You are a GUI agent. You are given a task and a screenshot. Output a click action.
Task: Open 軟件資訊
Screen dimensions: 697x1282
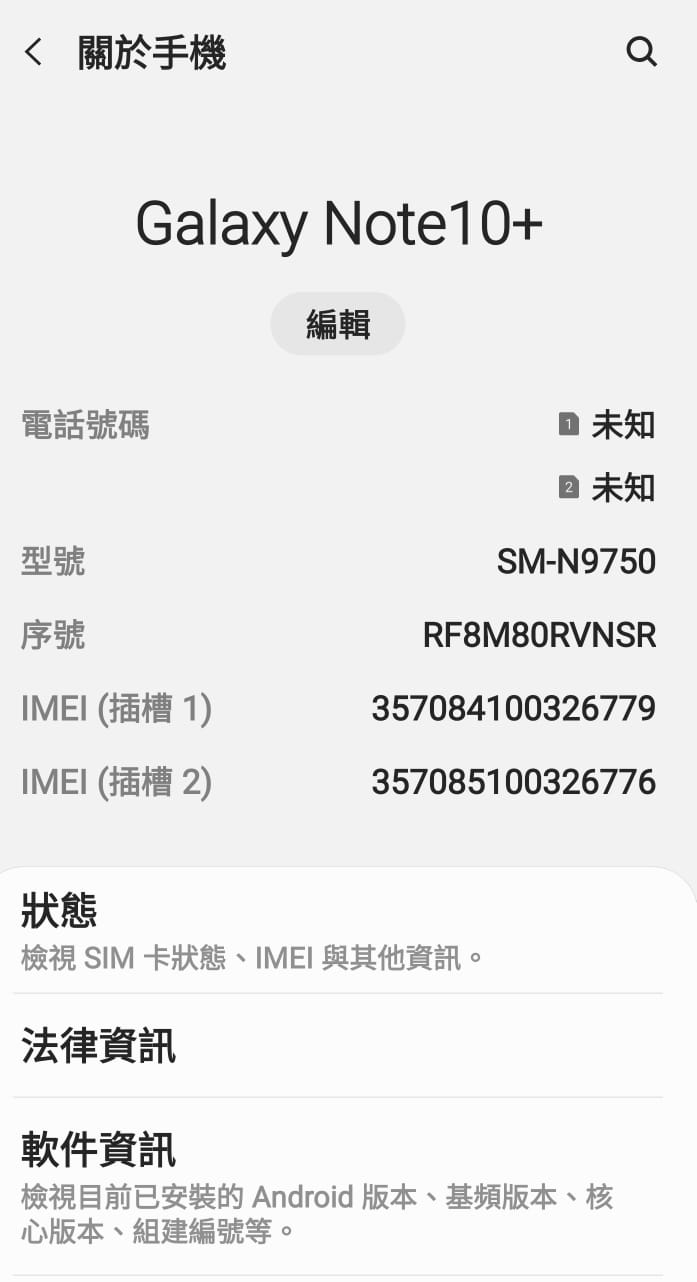pyautogui.click(x=337, y=1186)
